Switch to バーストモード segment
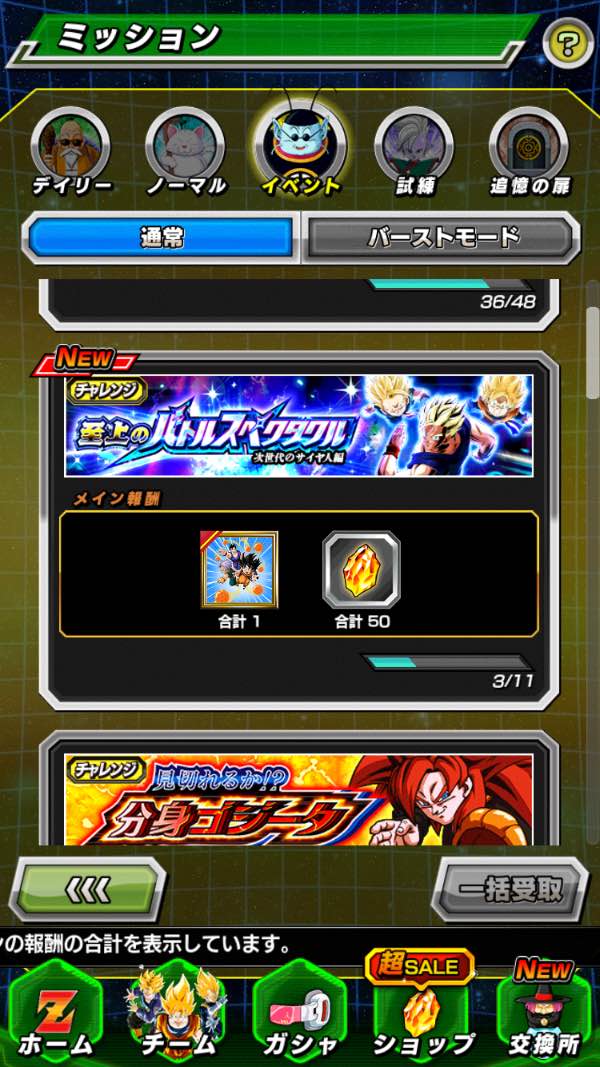This screenshot has height=1067, width=600. (442, 238)
